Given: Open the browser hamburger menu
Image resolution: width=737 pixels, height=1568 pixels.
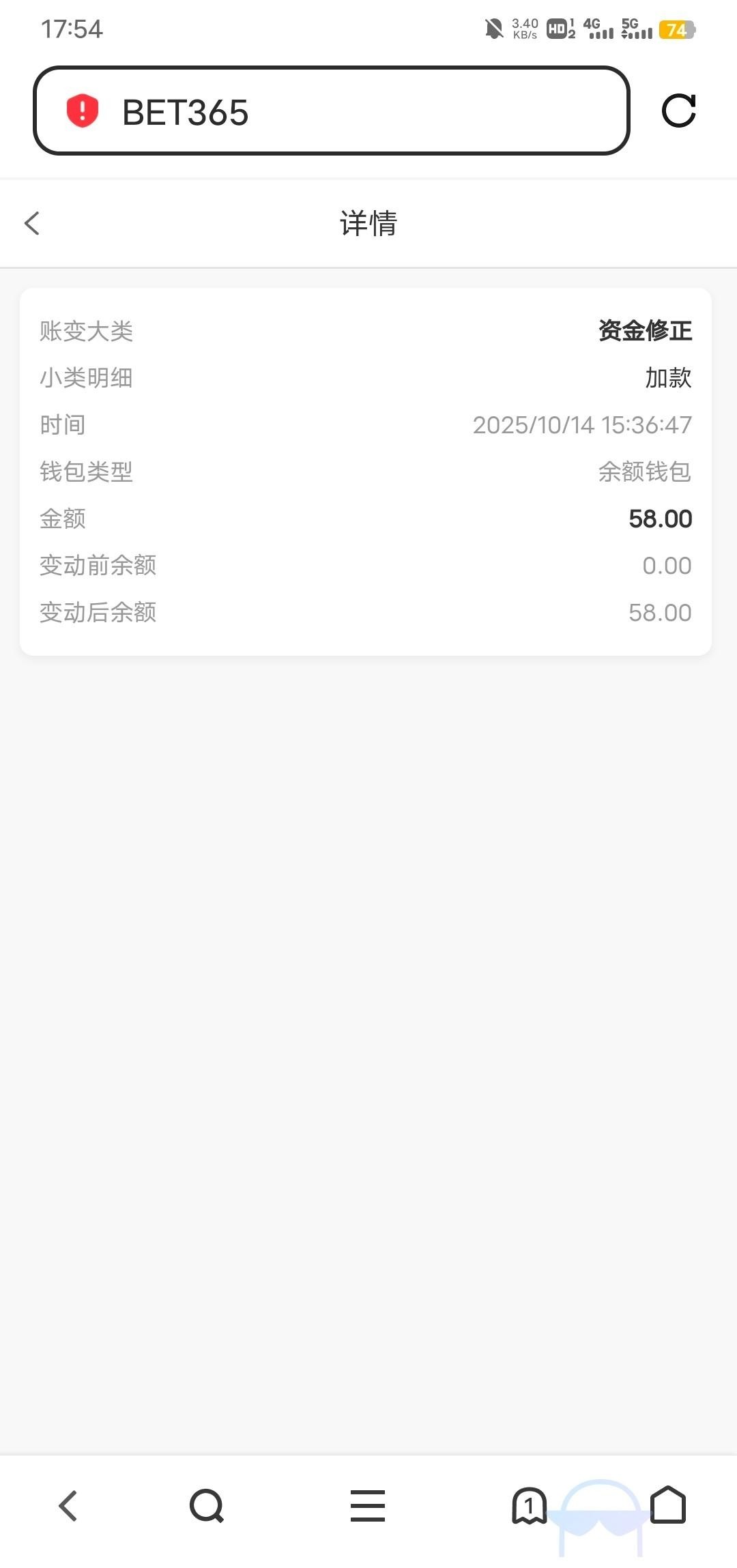Looking at the screenshot, I should click(x=368, y=1505).
